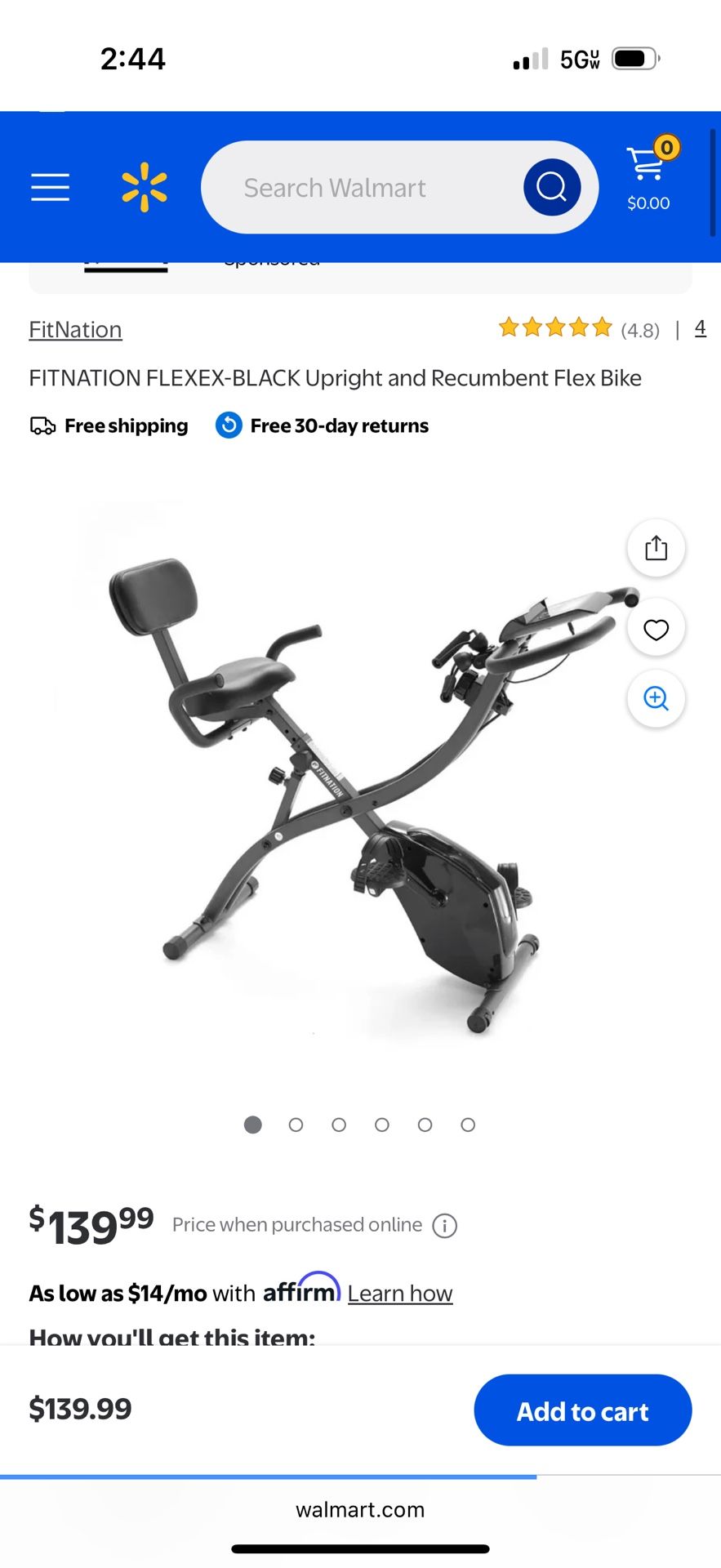The width and height of the screenshot is (721, 1568).
Task: Open the 4 reviews link
Action: pos(700,328)
